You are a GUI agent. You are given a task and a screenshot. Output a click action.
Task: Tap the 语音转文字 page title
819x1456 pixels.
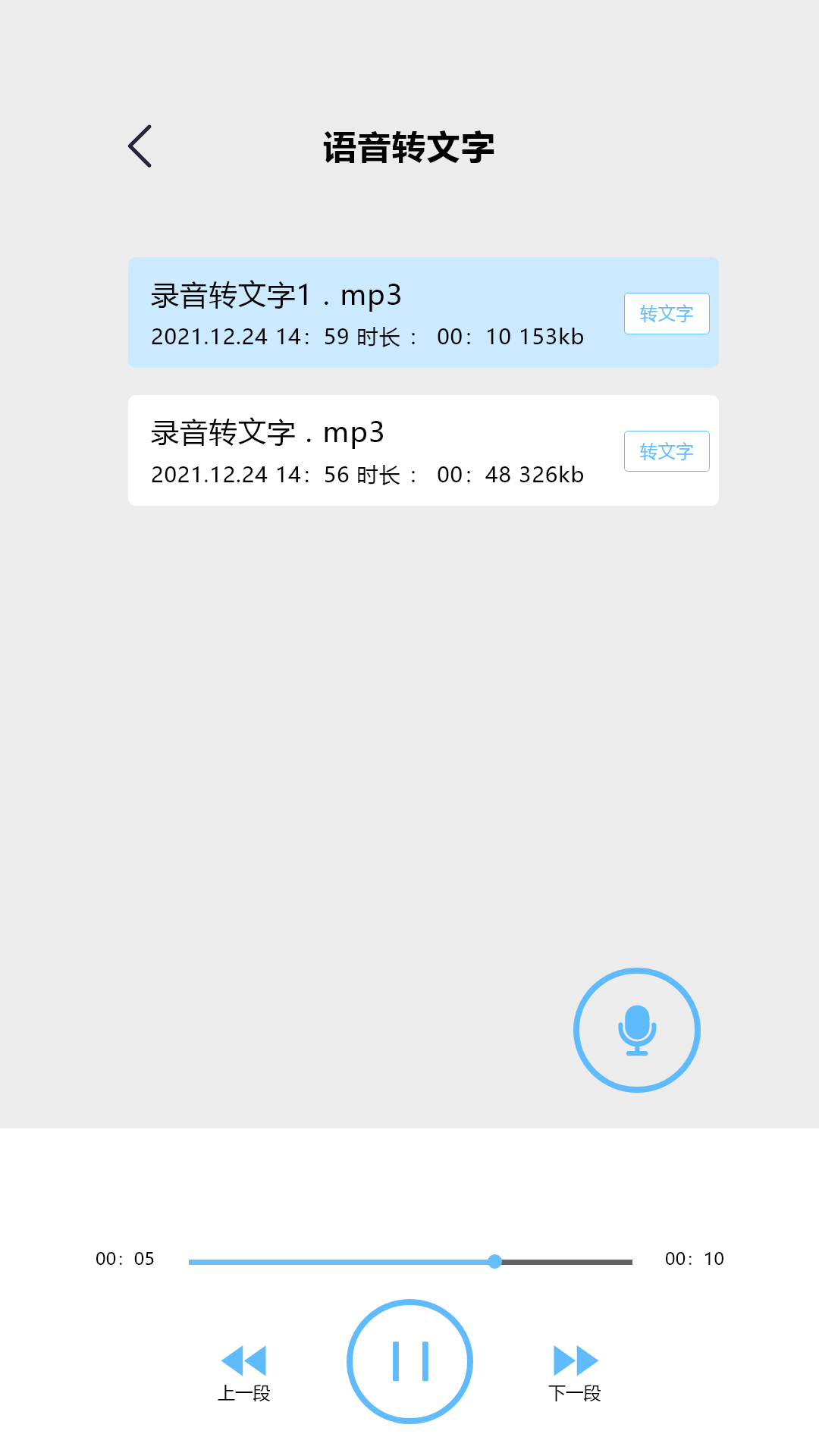tap(409, 146)
